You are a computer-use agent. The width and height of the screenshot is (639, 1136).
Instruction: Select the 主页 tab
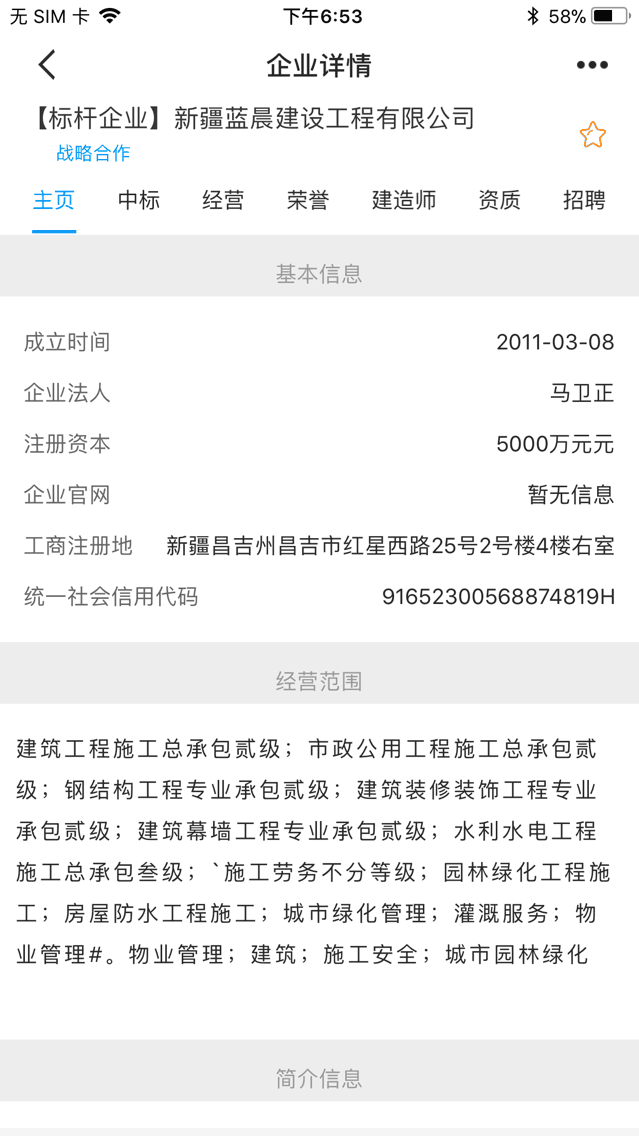54,200
